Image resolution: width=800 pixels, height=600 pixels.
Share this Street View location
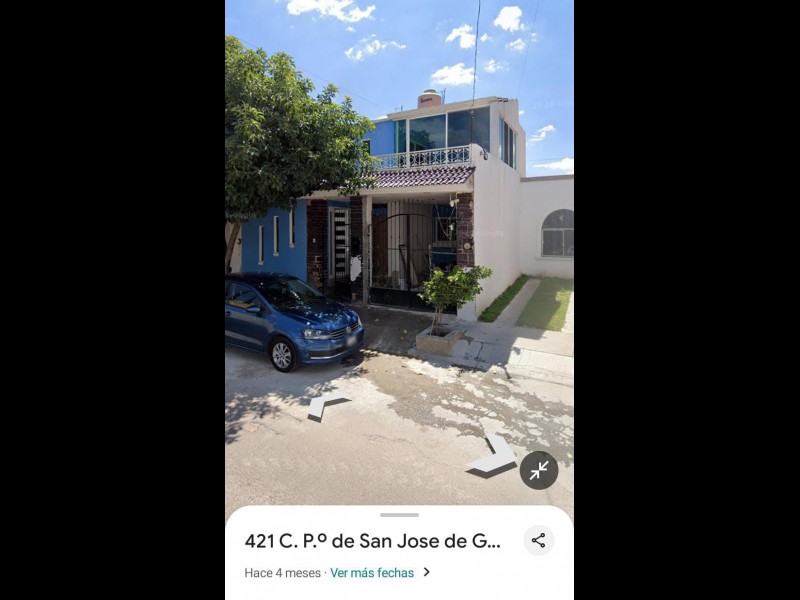tap(538, 541)
